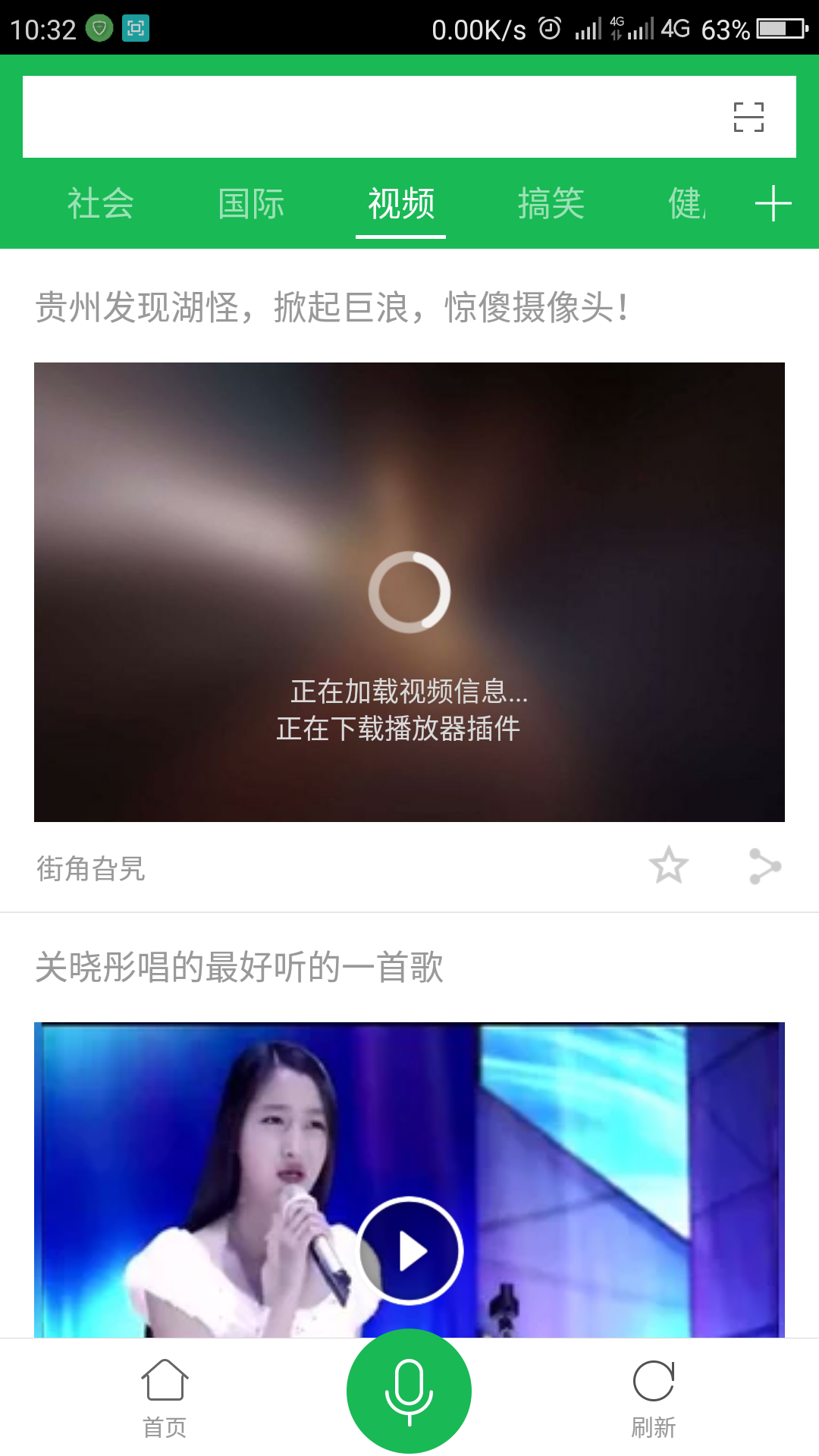Image resolution: width=819 pixels, height=1456 pixels.
Task: Add more channels with the plus icon
Action: [773, 204]
